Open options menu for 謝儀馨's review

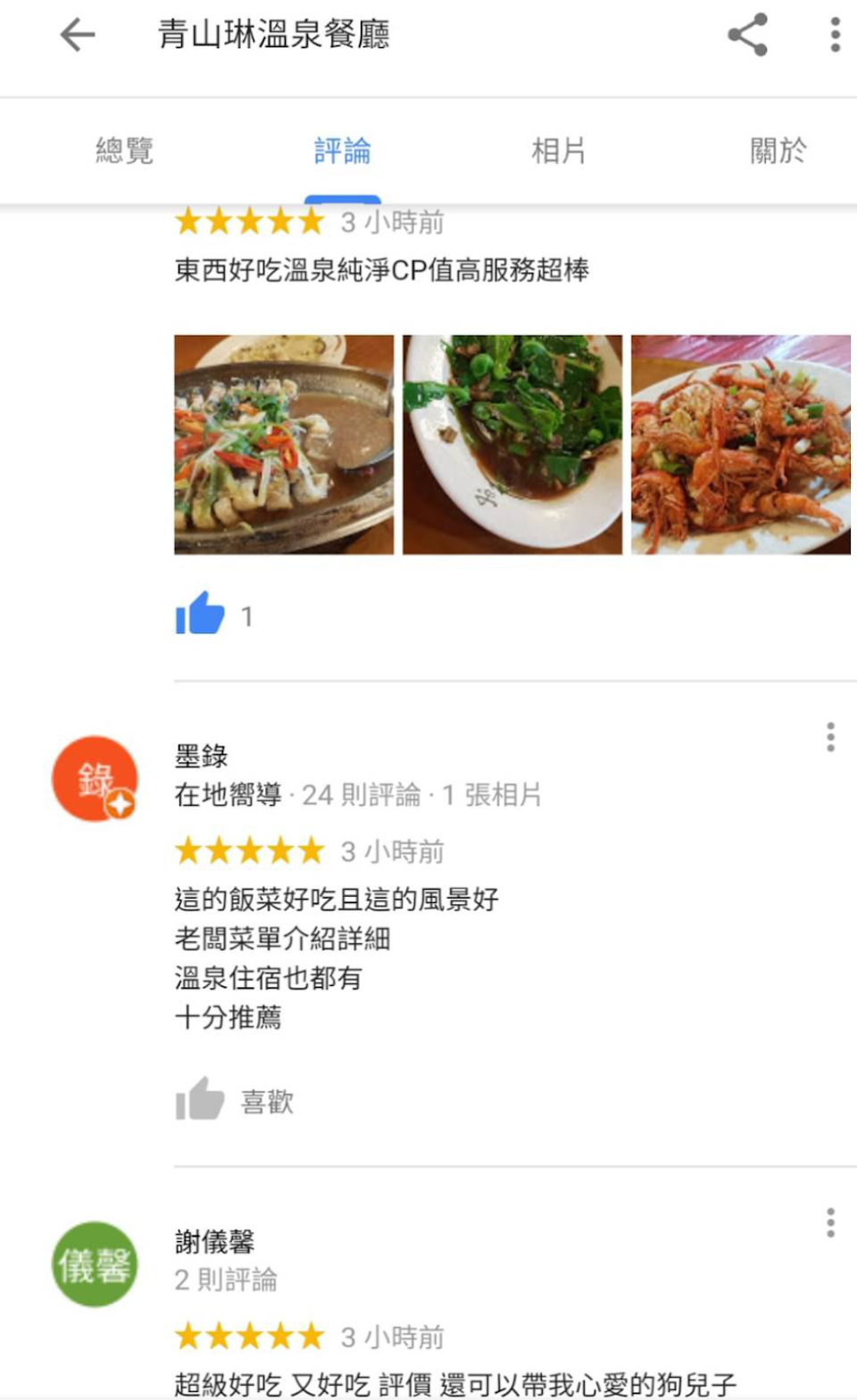click(x=830, y=1222)
